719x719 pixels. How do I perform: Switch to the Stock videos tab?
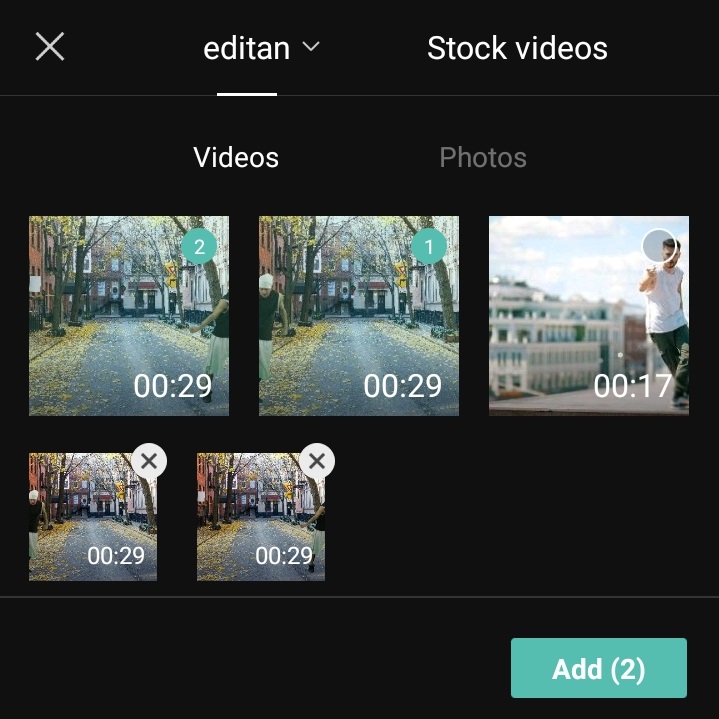(517, 48)
